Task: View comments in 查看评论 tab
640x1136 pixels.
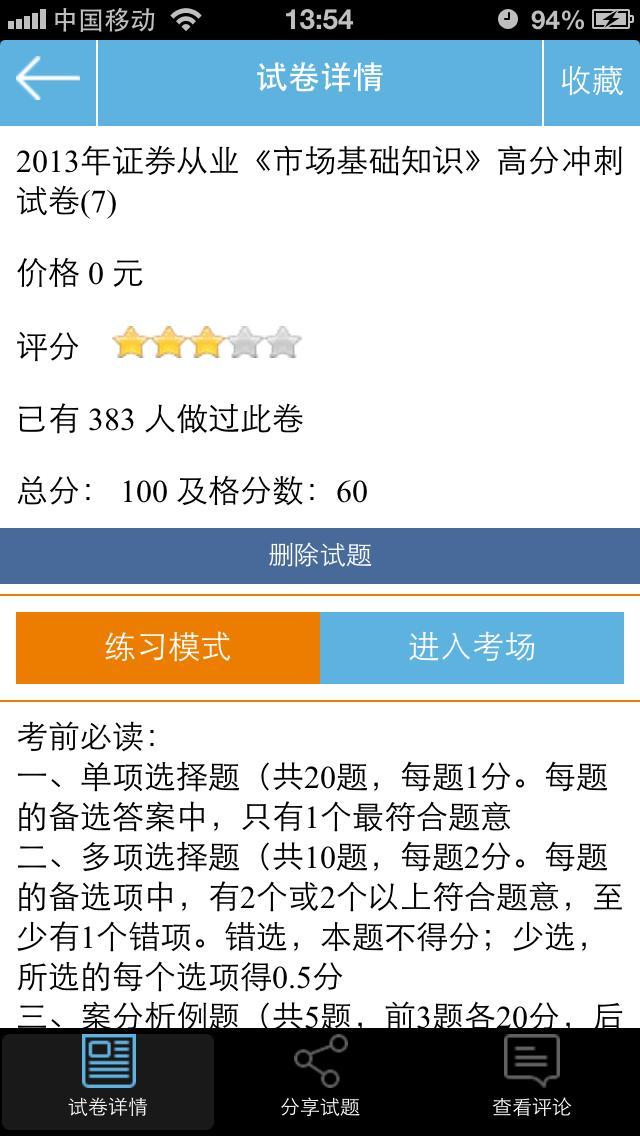Action: [x=532, y=1080]
